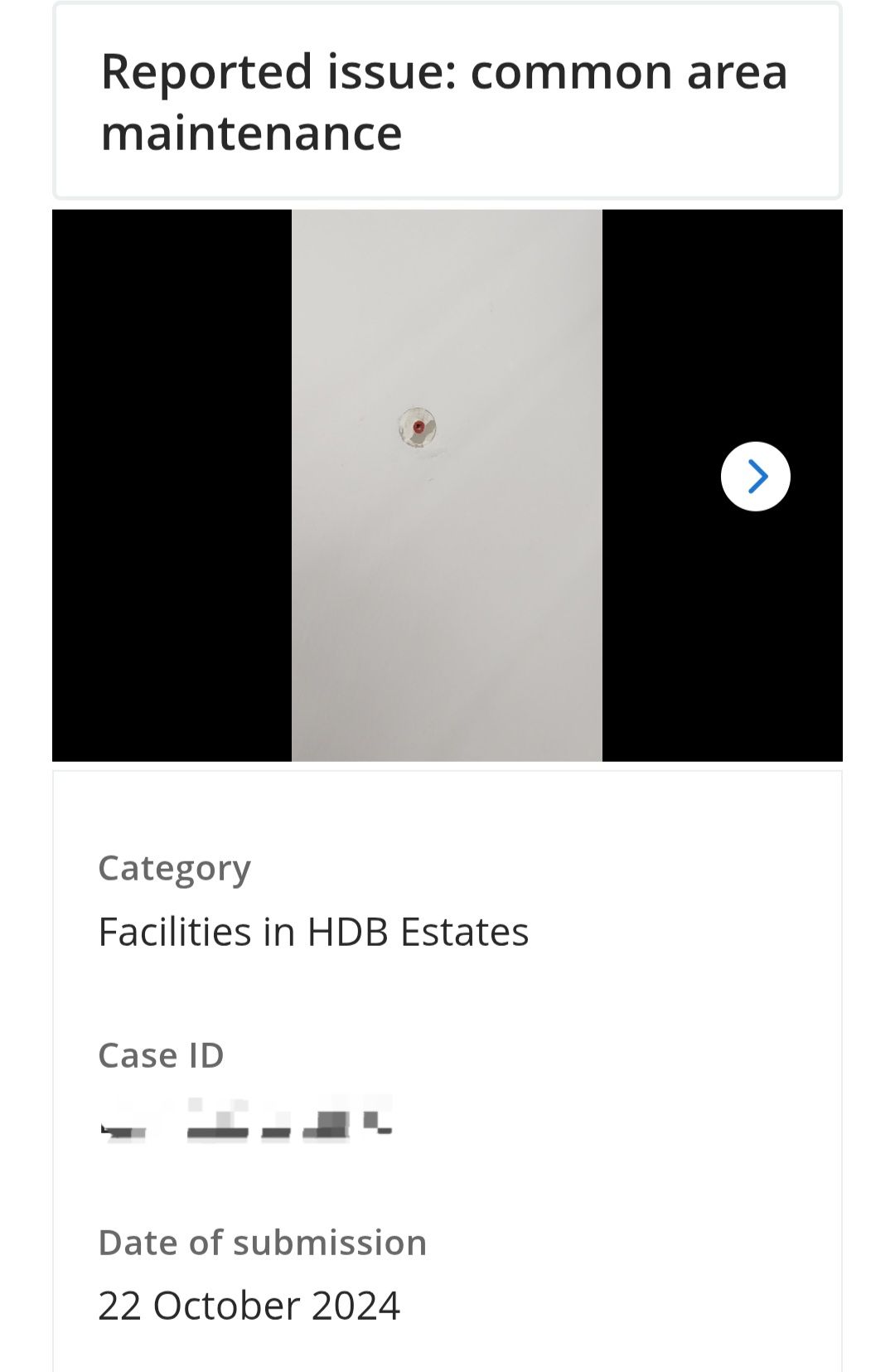Click the word 'maintenance' in the title

click(x=250, y=130)
